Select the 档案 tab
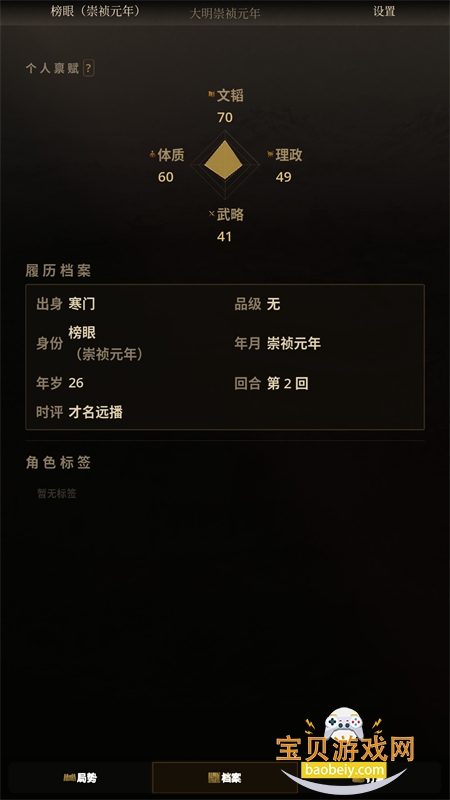Image resolution: width=450 pixels, height=800 pixels. click(x=224, y=778)
